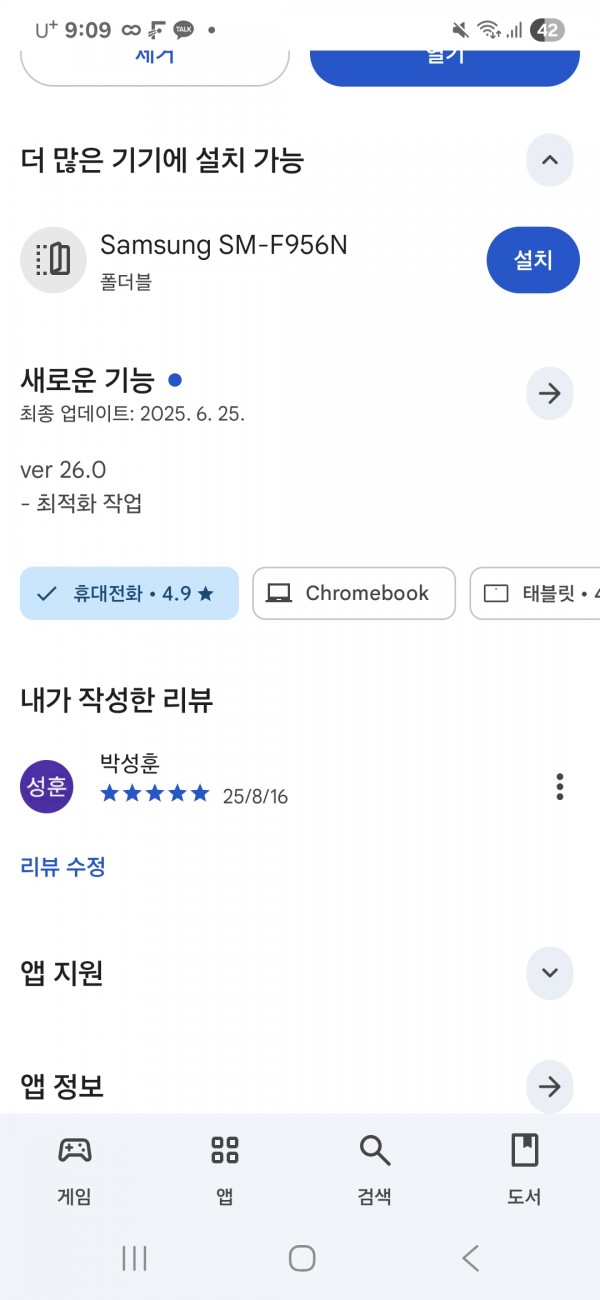The height and width of the screenshot is (1300, 600).
Task: Tap 리뷰 수정 to edit review
Action: (x=63, y=866)
